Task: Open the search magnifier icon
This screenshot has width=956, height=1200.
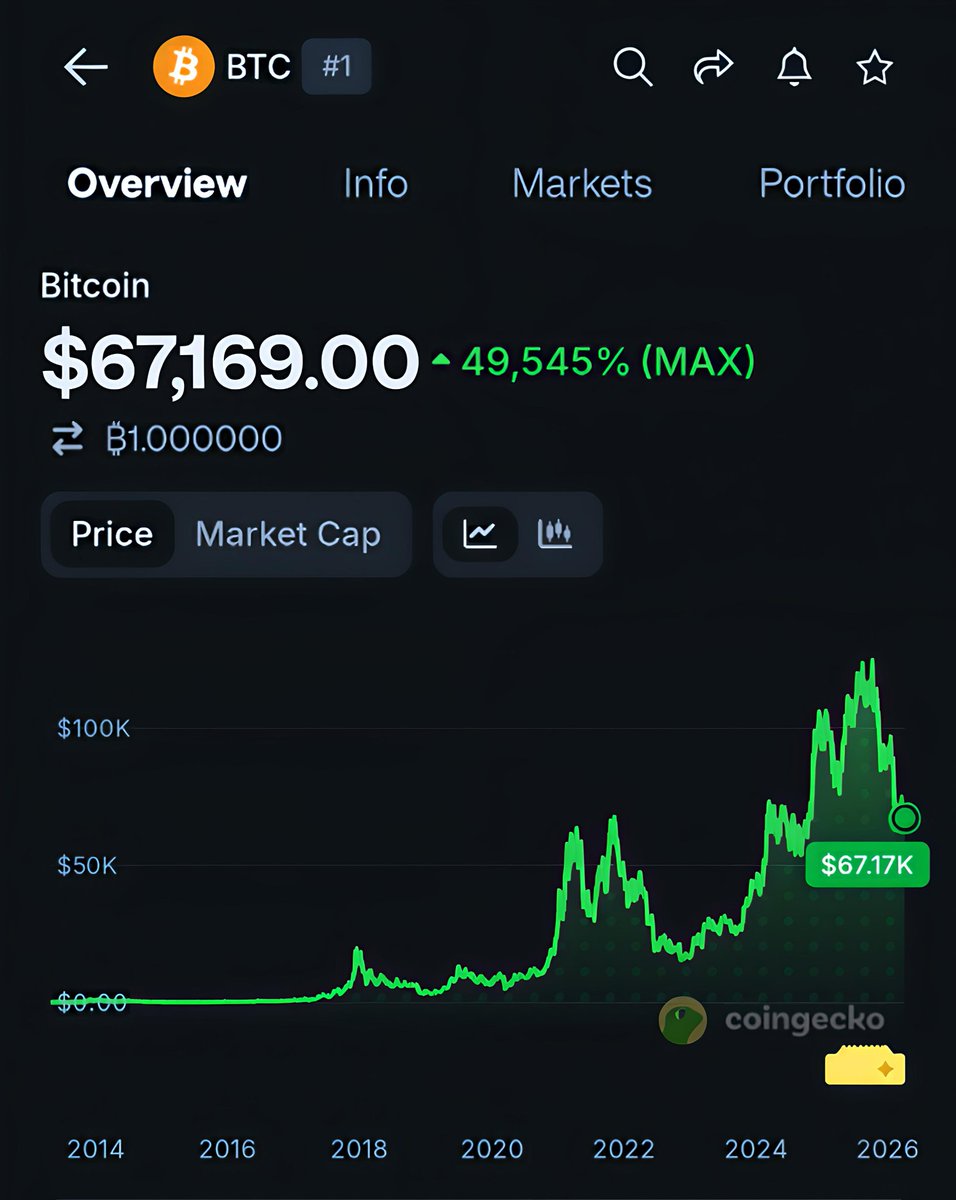Action: point(632,67)
